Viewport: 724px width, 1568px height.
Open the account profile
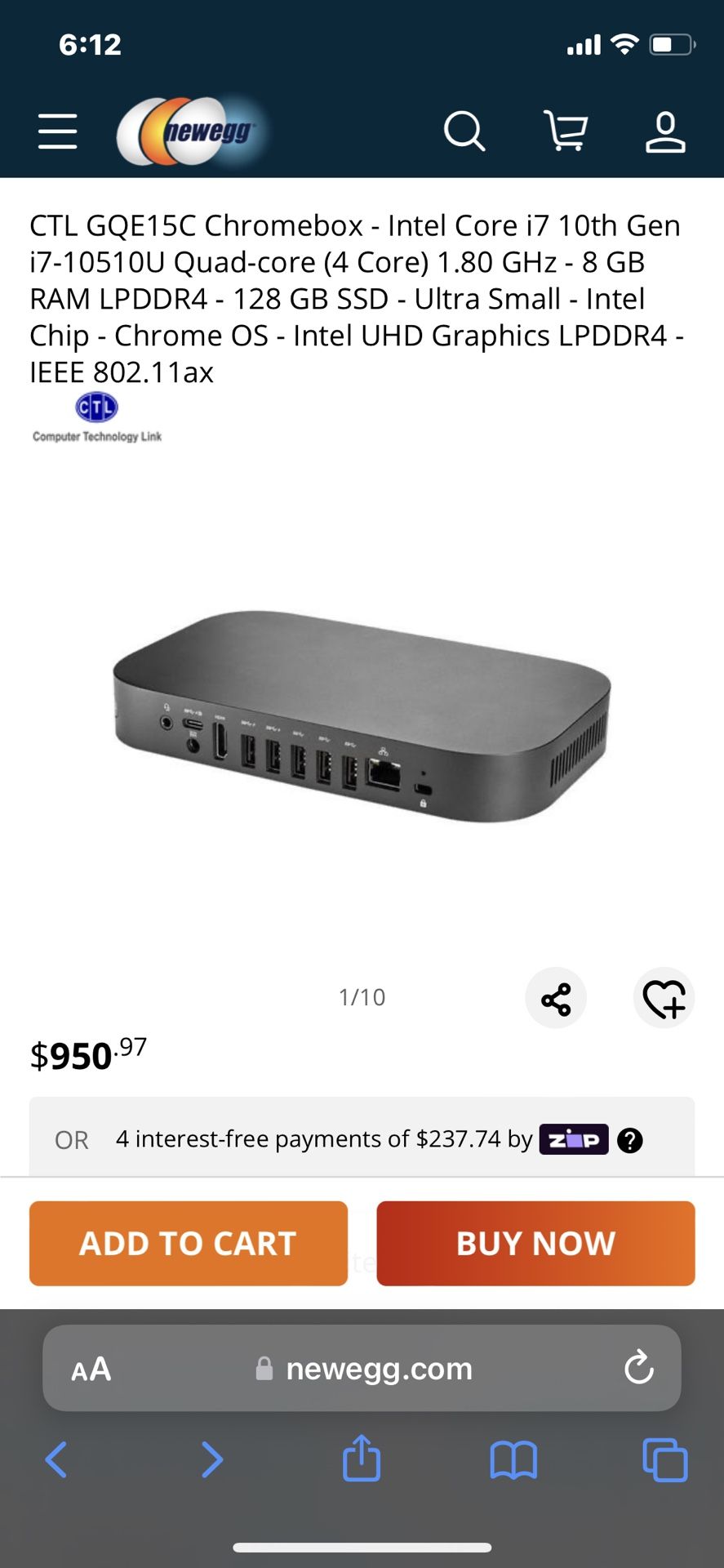tap(665, 132)
